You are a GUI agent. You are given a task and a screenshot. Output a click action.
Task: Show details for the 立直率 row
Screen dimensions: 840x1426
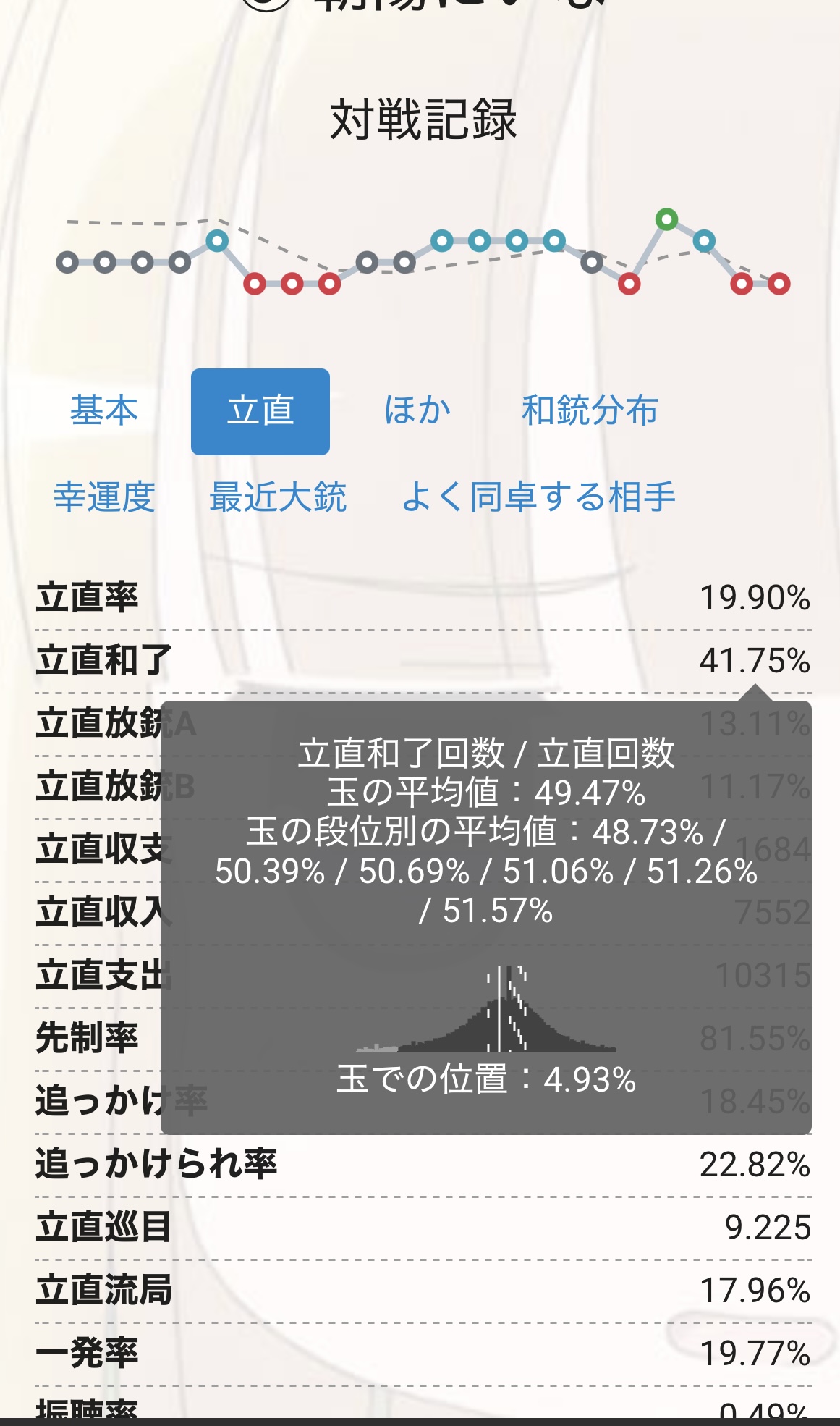(x=423, y=599)
